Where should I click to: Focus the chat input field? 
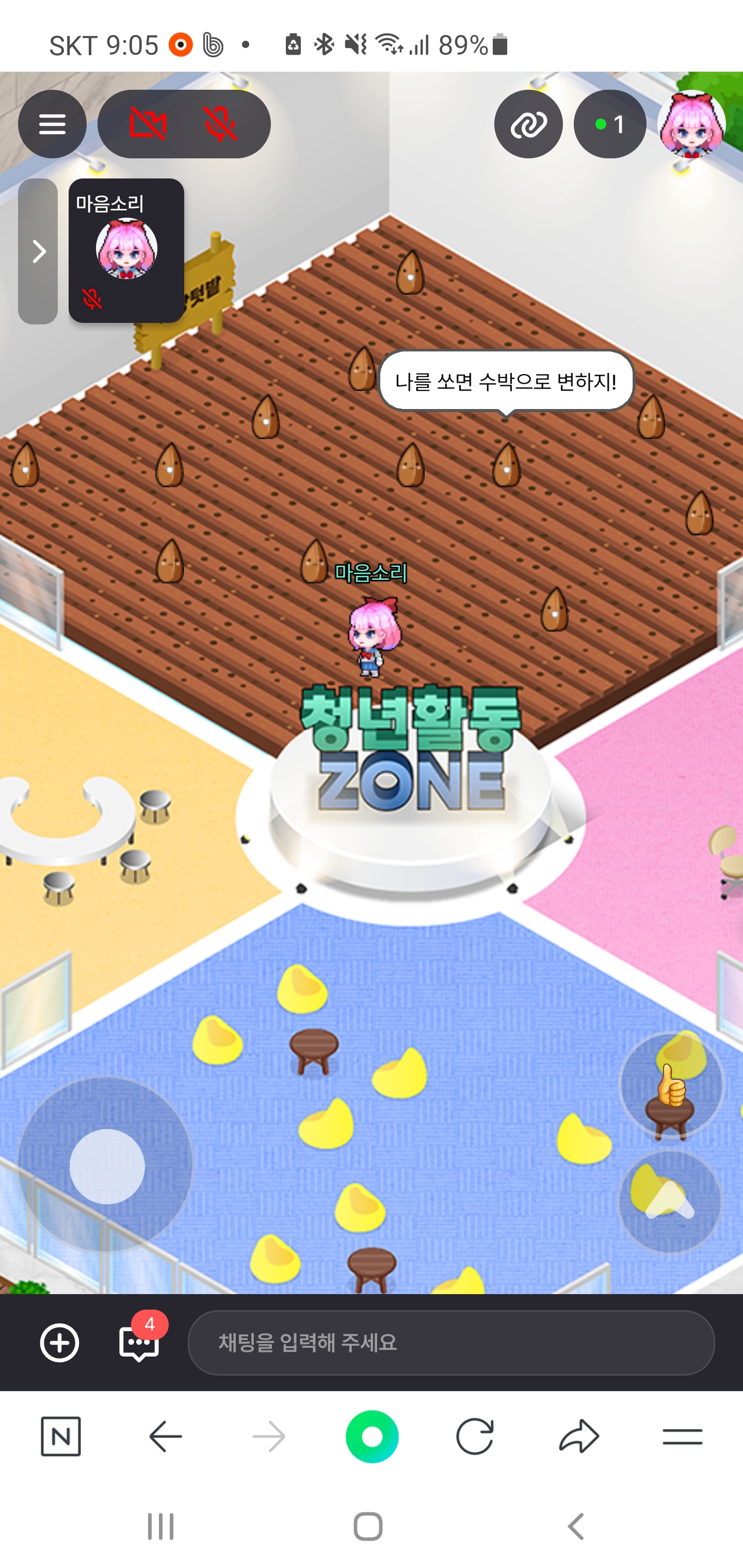(x=450, y=1342)
